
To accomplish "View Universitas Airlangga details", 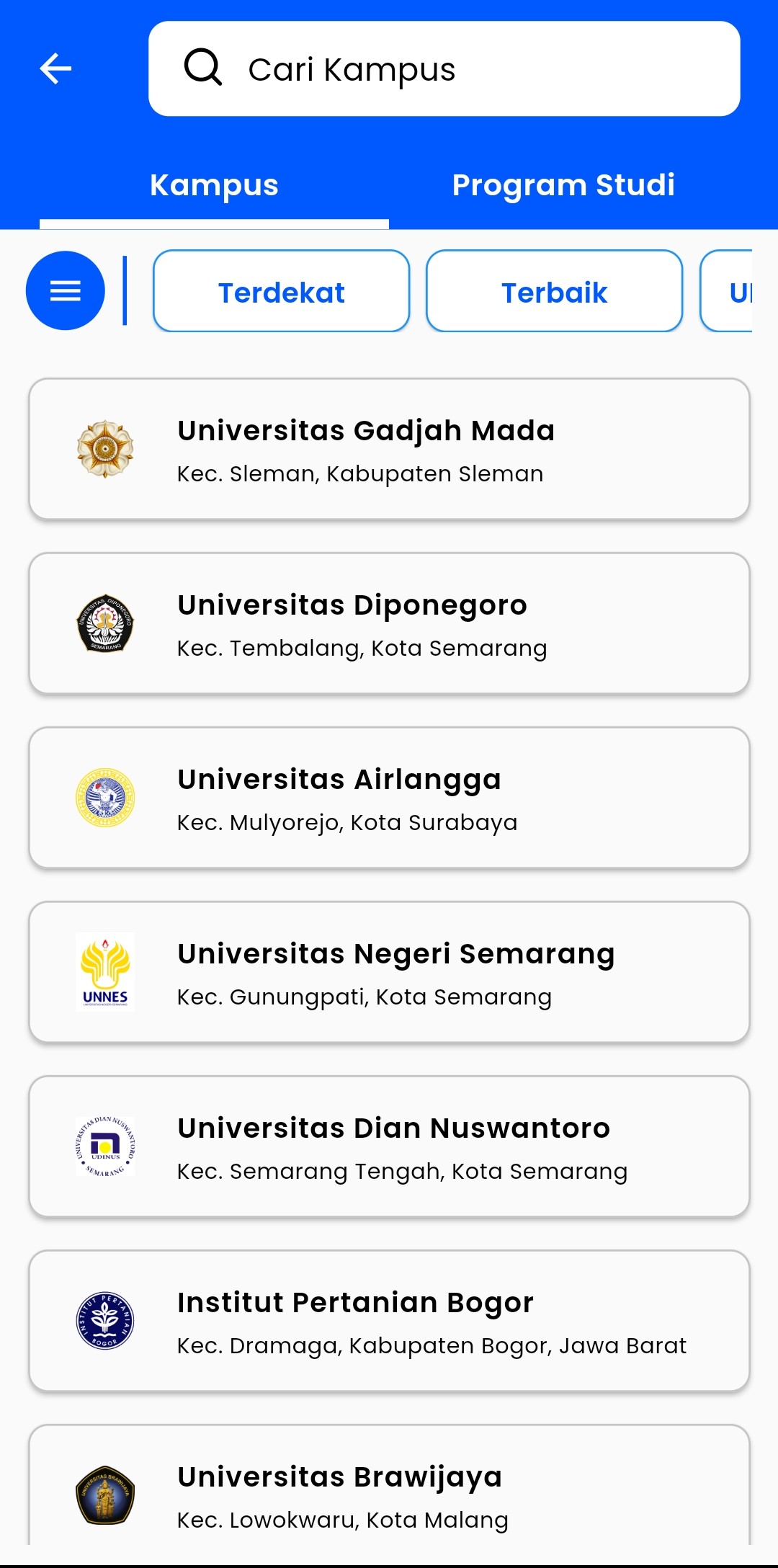I will click(389, 798).
